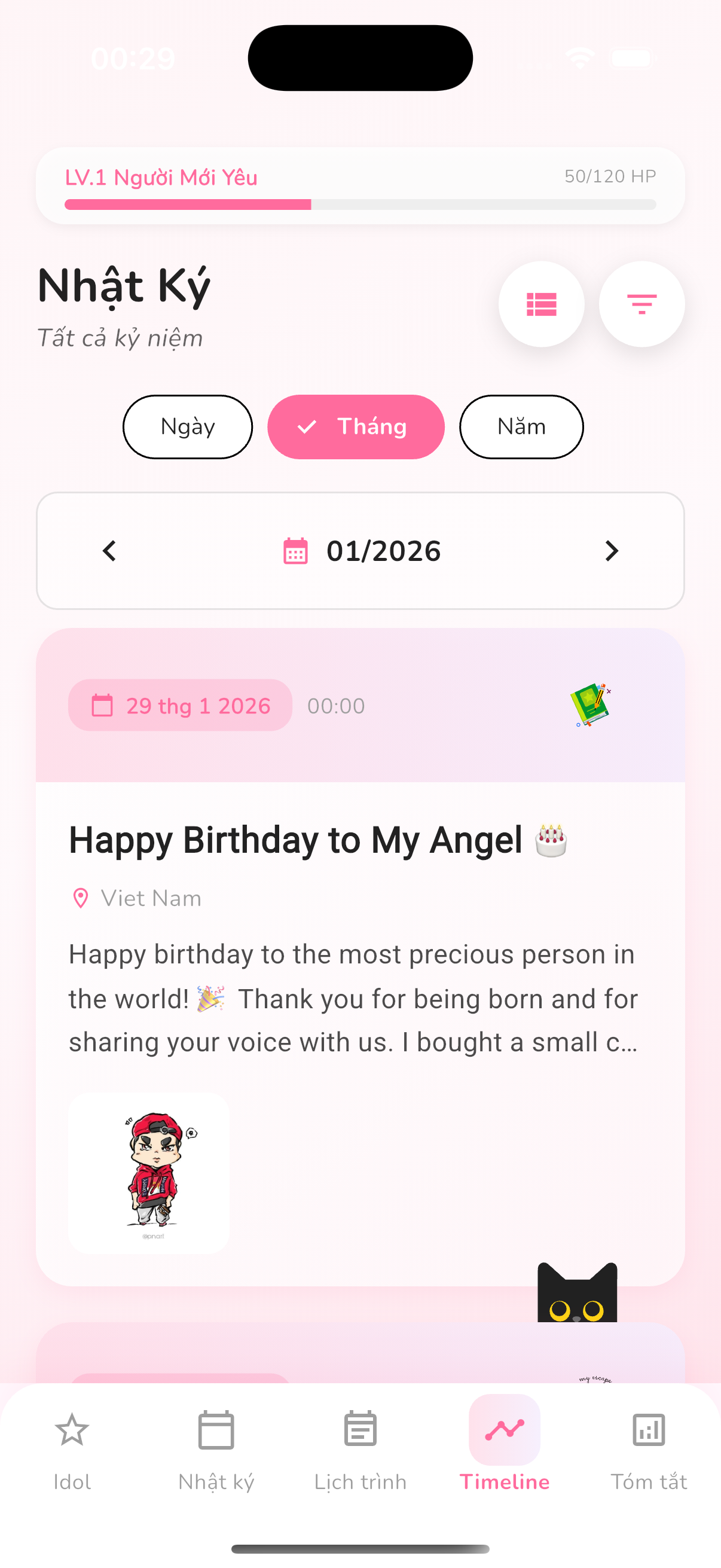Switch to list view layout
Viewport: 721px width, 1568px height.
point(541,304)
